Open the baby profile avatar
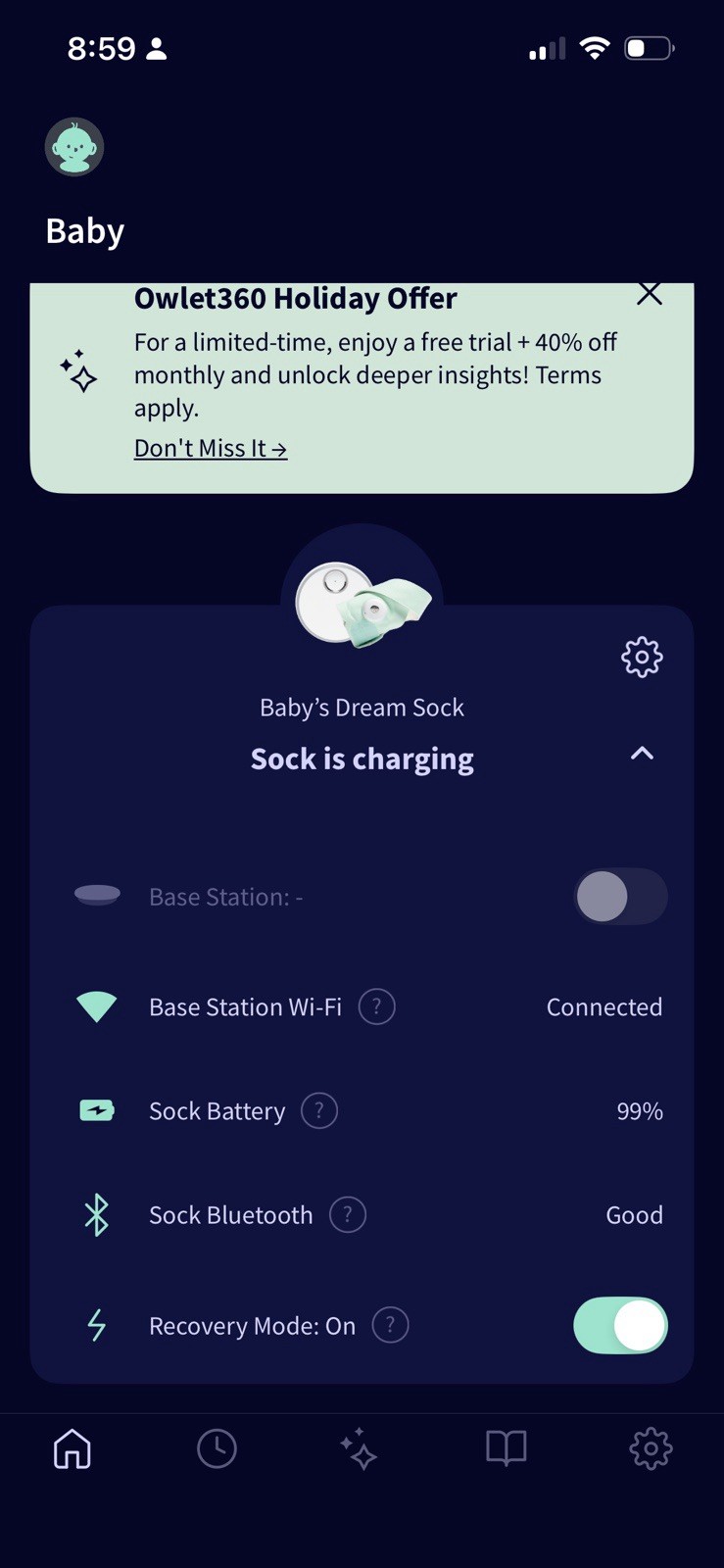The width and height of the screenshot is (724, 1568). pos(74,147)
